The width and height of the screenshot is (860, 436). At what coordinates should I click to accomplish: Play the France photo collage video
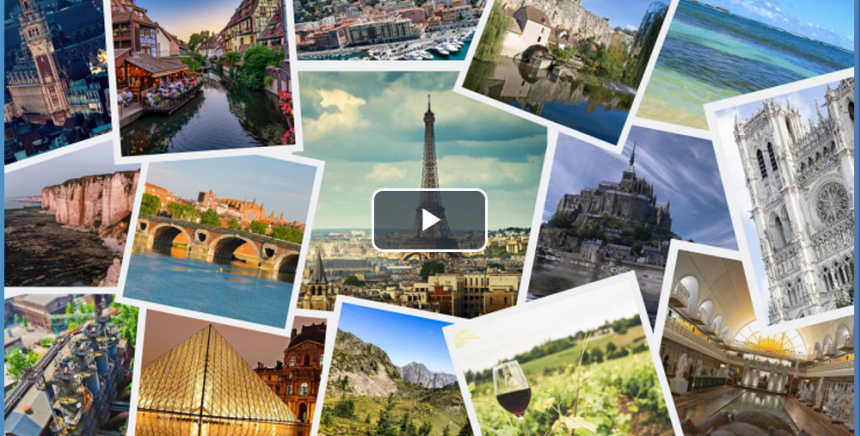pos(429,220)
